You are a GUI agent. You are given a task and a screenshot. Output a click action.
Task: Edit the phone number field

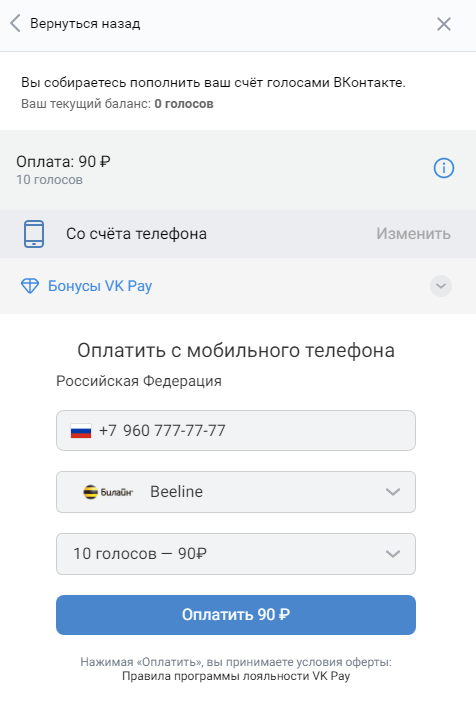coord(236,431)
